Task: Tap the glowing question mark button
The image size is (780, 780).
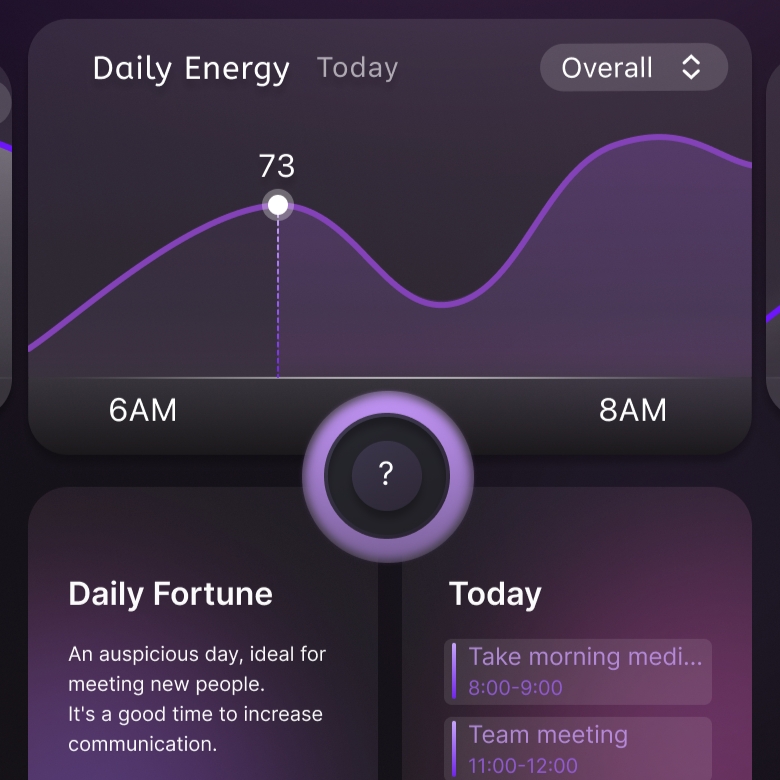Action: (387, 476)
